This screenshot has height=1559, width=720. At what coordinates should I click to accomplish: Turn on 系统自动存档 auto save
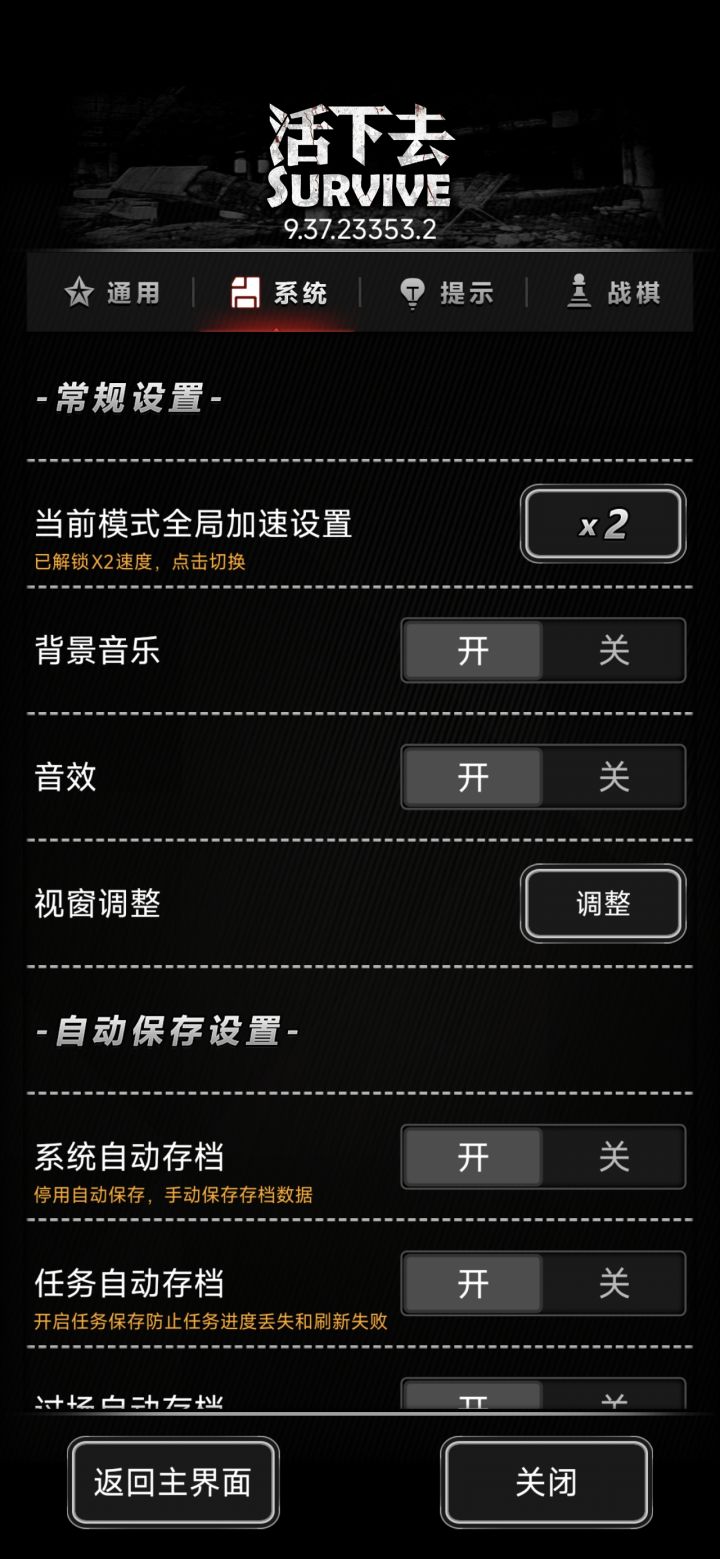pos(471,1156)
